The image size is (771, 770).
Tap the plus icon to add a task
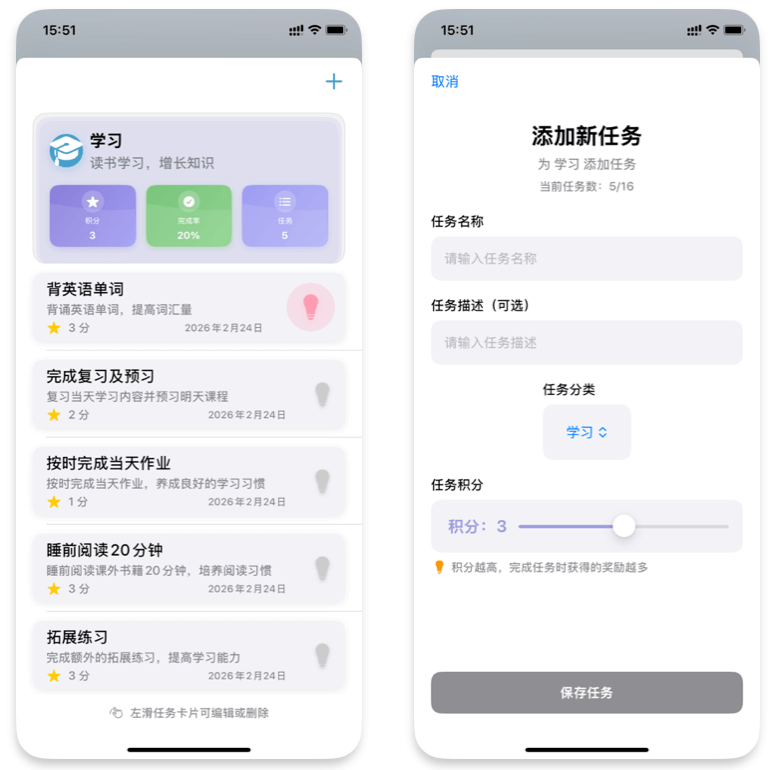[x=334, y=82]
